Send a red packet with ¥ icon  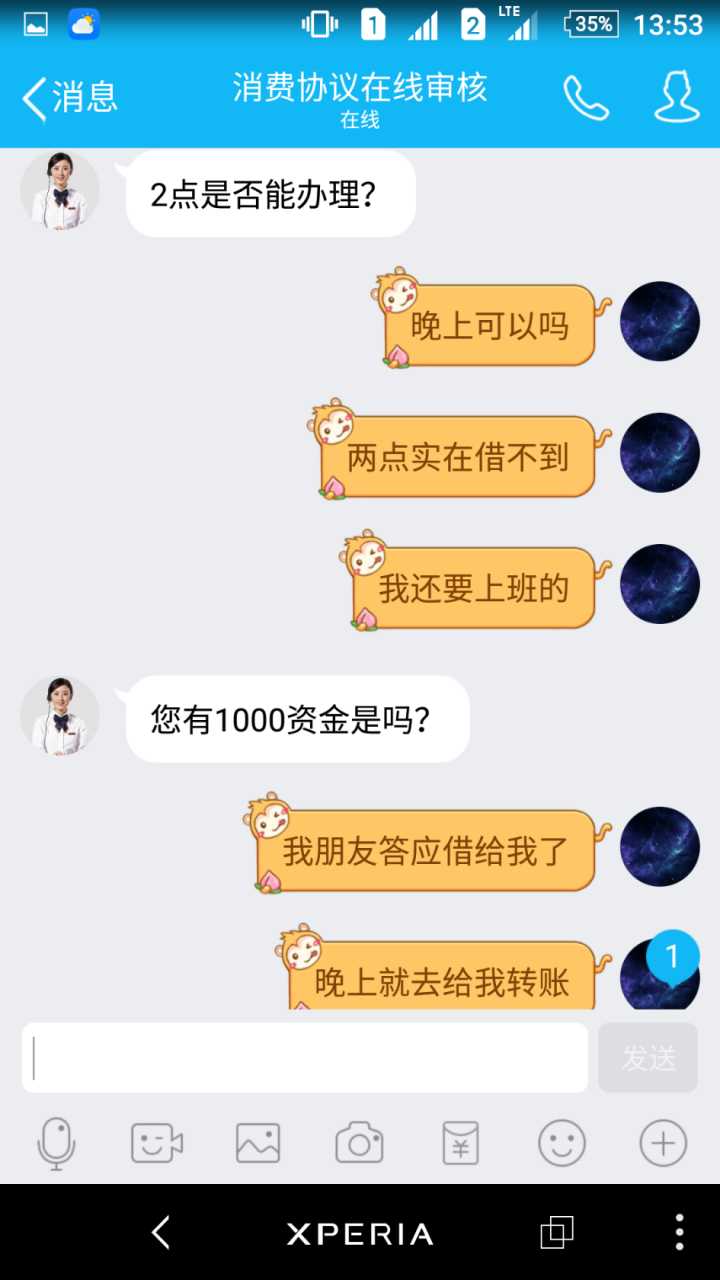click(460, 1143)
